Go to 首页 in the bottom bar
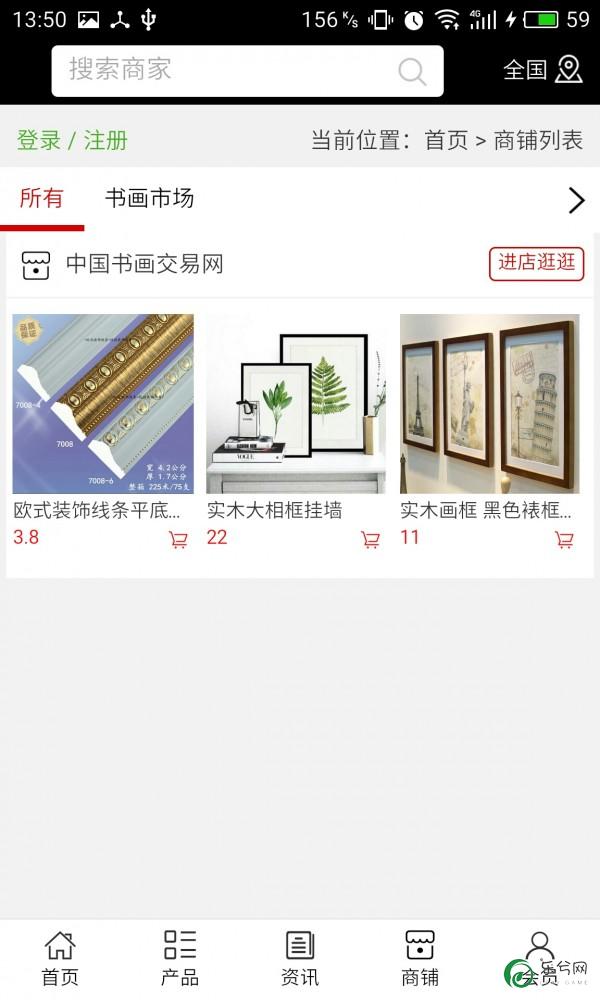 60,959
